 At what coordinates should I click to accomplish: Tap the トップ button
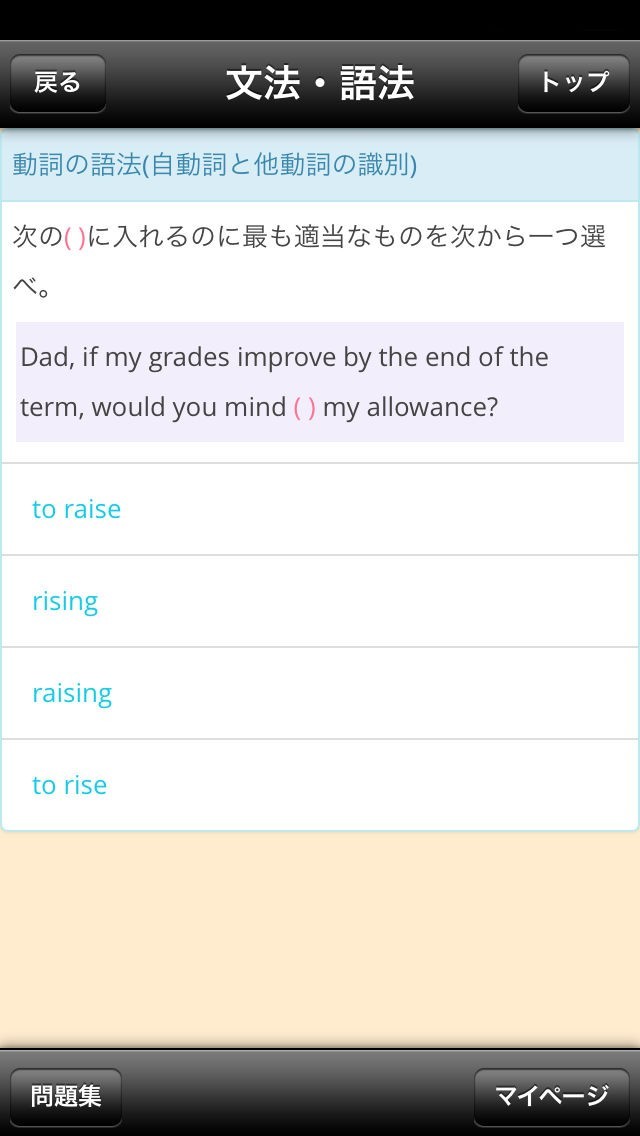(x=573, y=83)
